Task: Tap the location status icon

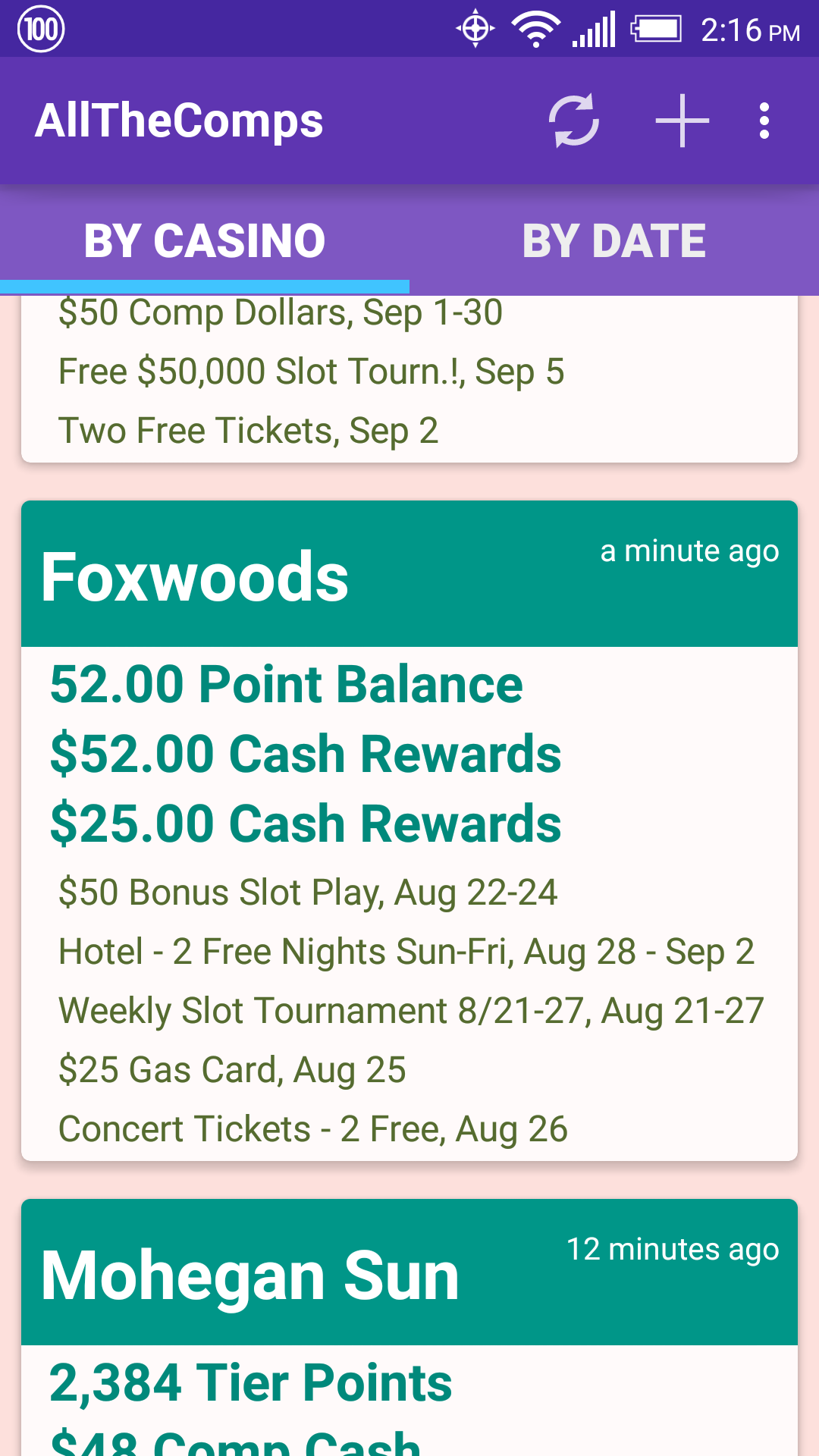Action: click(475, 29)
